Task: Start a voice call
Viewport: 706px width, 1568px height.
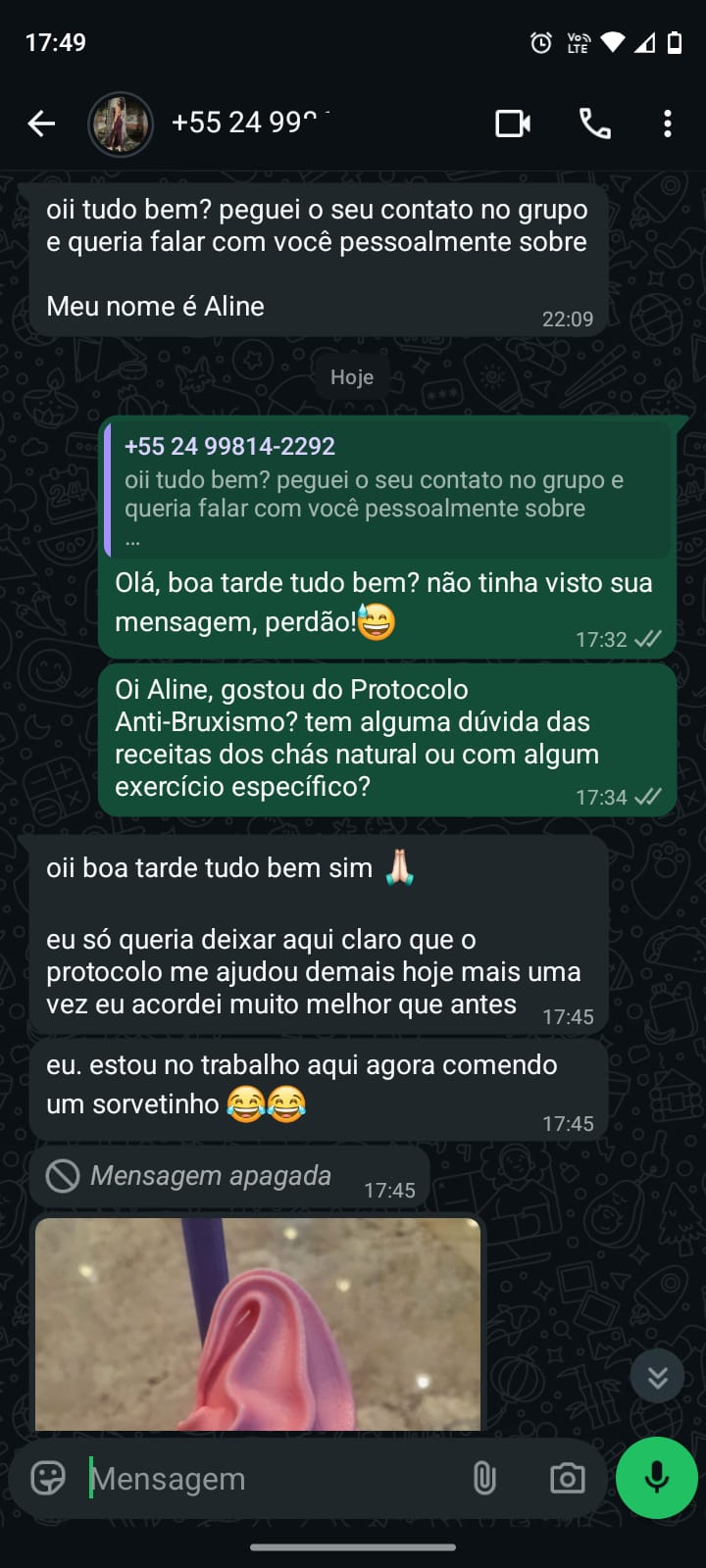Action: point(594,123)
